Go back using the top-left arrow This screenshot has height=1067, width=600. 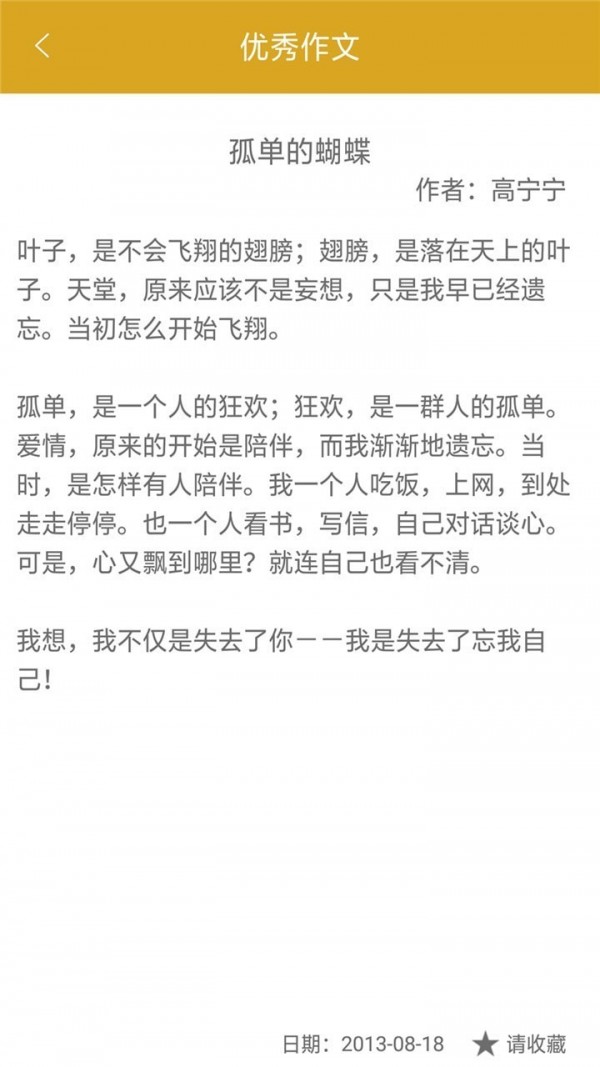click(42, 47)
